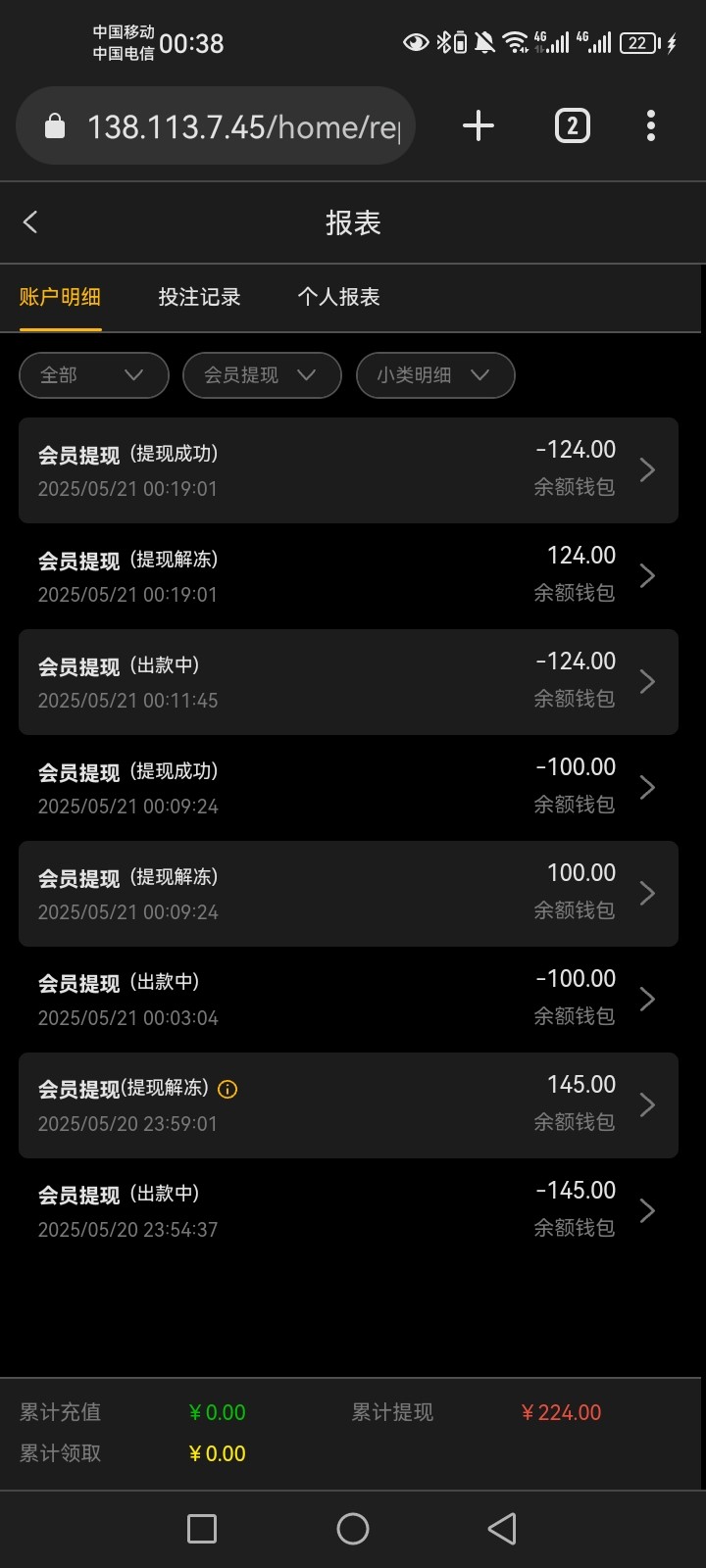Switch to the 投注记录 tab
The height and width of the screenshot is (1568, 706).
pos(199,297)
